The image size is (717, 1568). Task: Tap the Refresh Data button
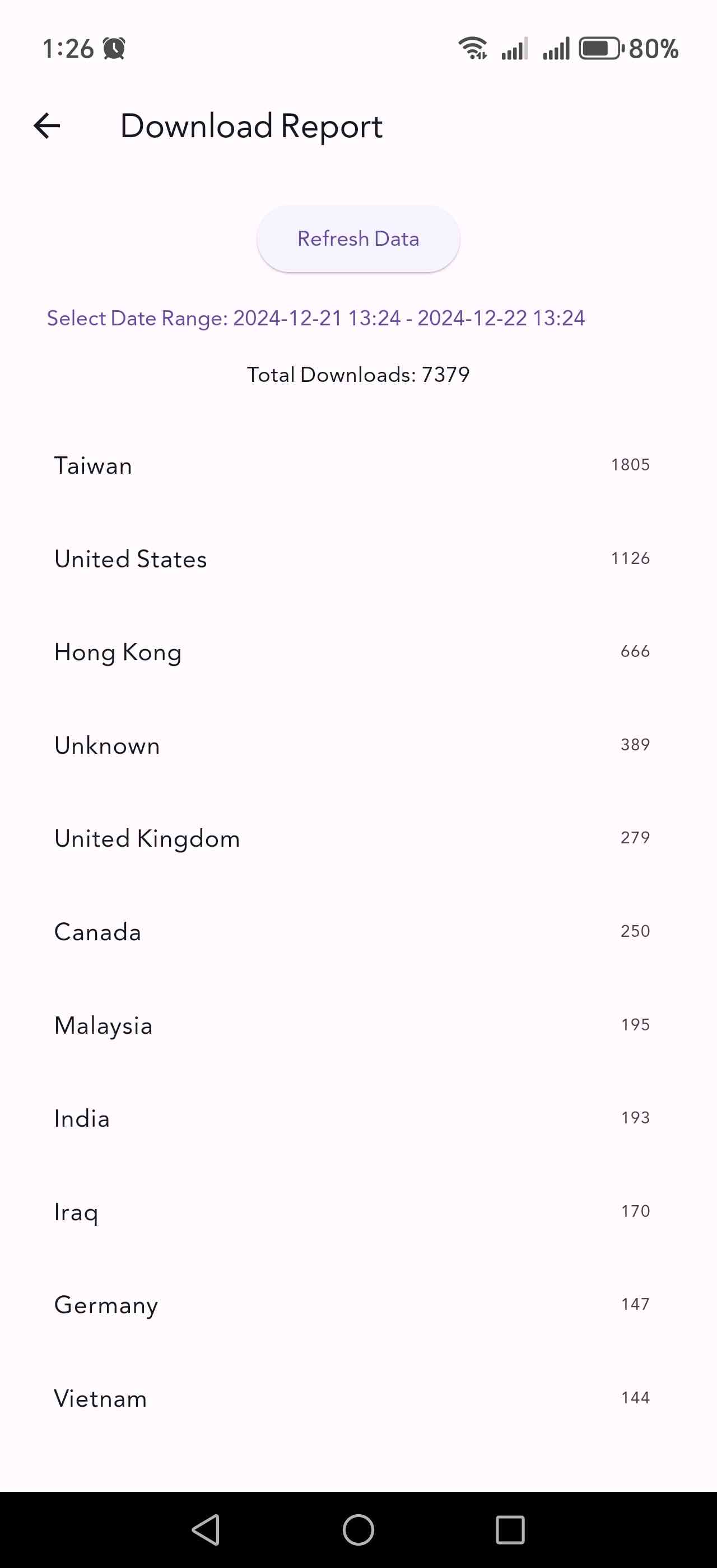pos(358,239)
